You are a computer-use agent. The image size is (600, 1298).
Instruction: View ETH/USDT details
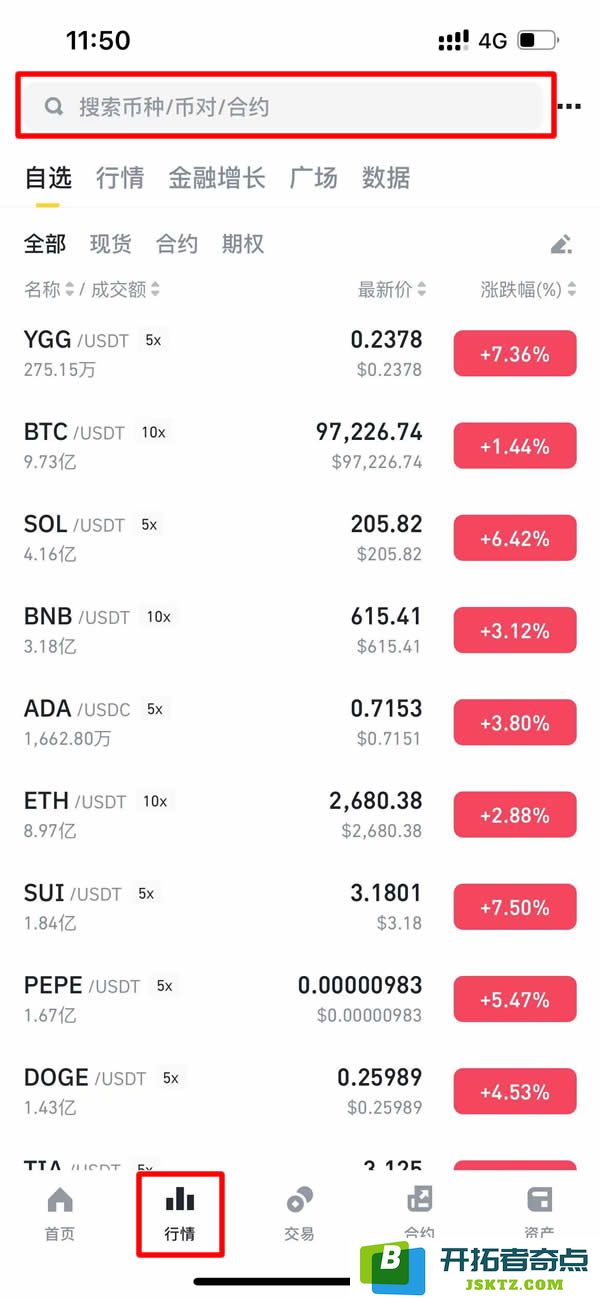click(x=300, y=814)
